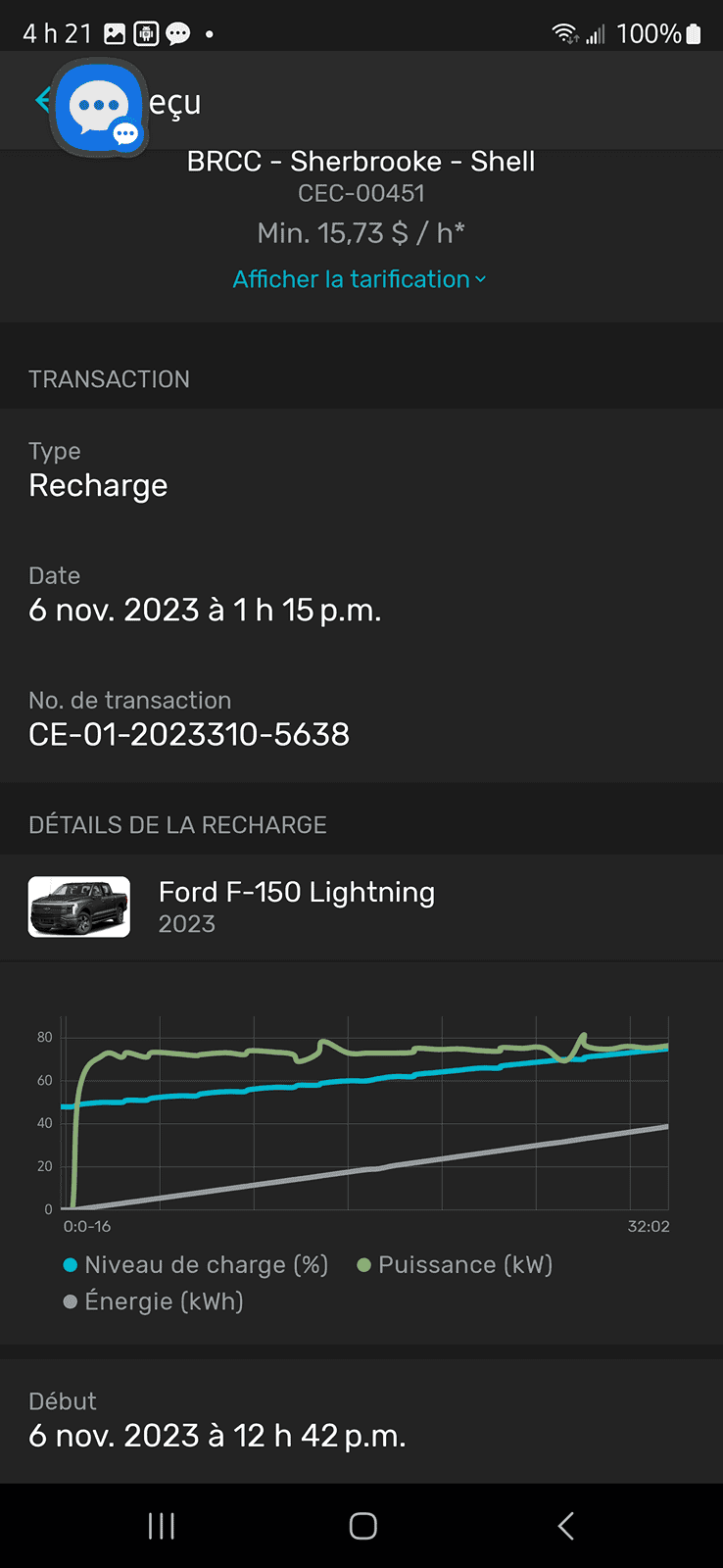
Task: Open the floating chat bubble
Action: (99, 107)
